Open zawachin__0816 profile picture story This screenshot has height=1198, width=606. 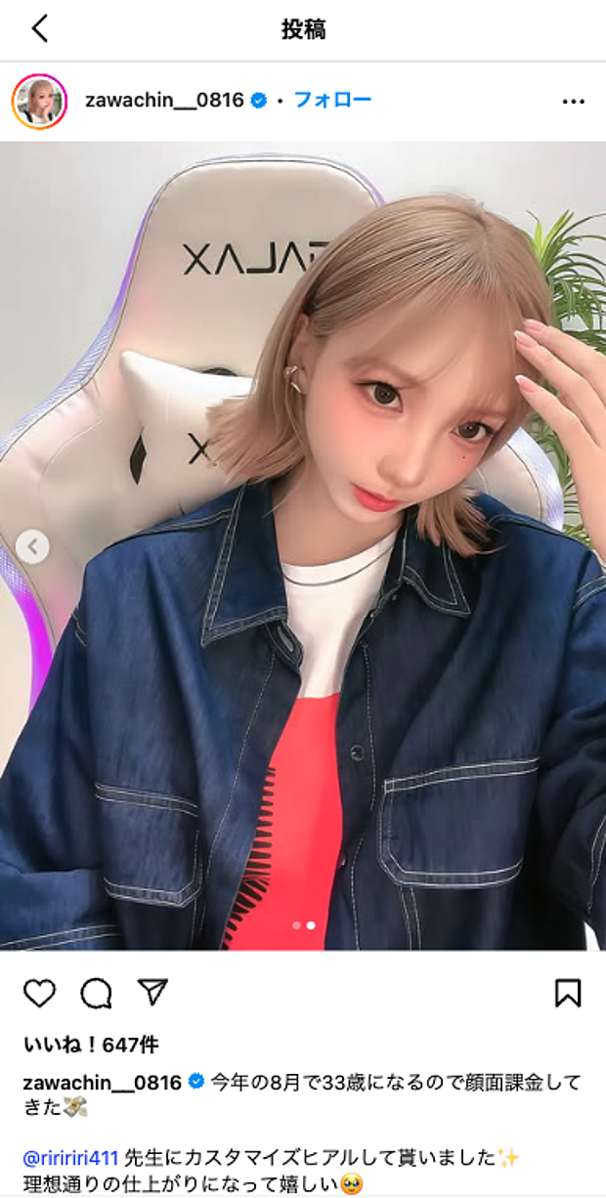[x=39, y=101]
